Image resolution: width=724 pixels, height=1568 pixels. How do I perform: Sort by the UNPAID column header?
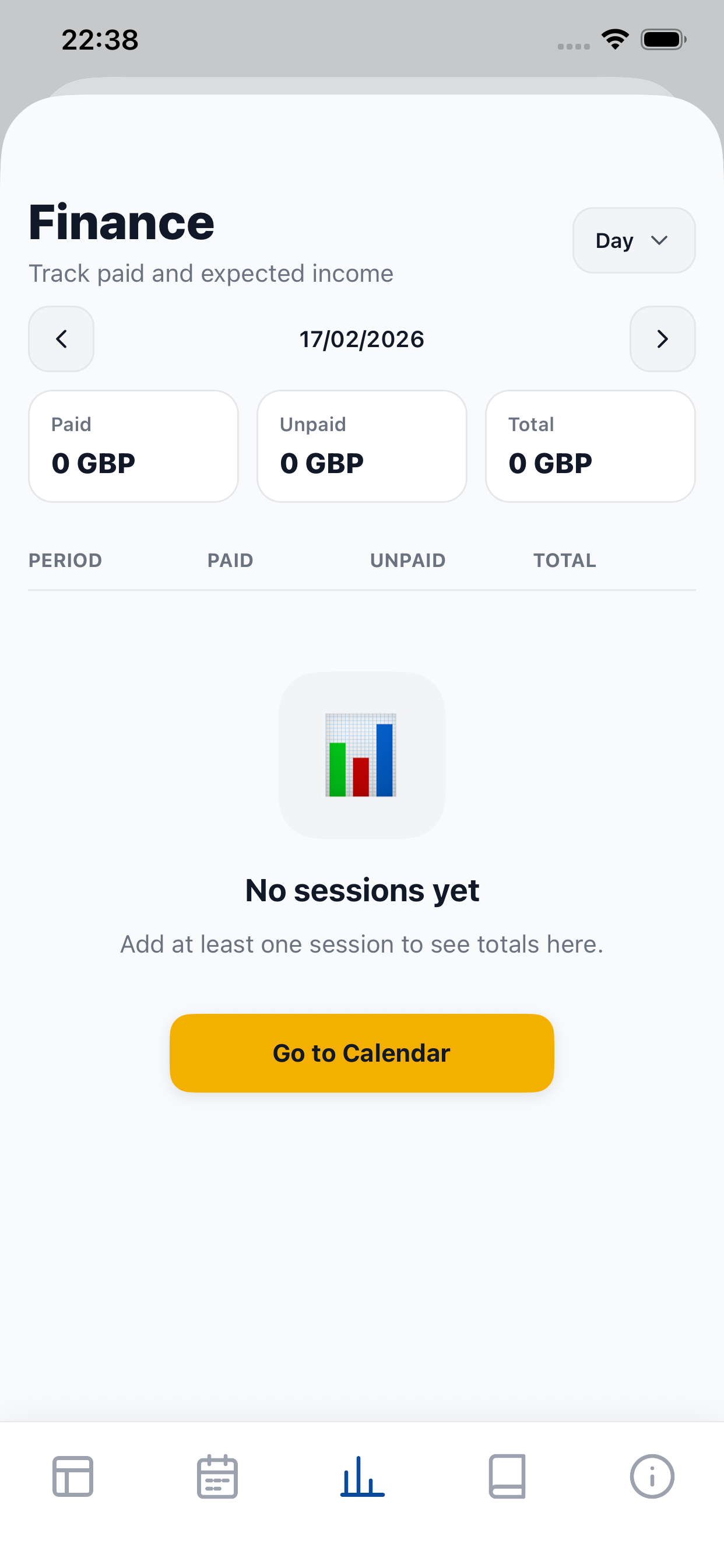pyautogui.click(x=407, y=559)
